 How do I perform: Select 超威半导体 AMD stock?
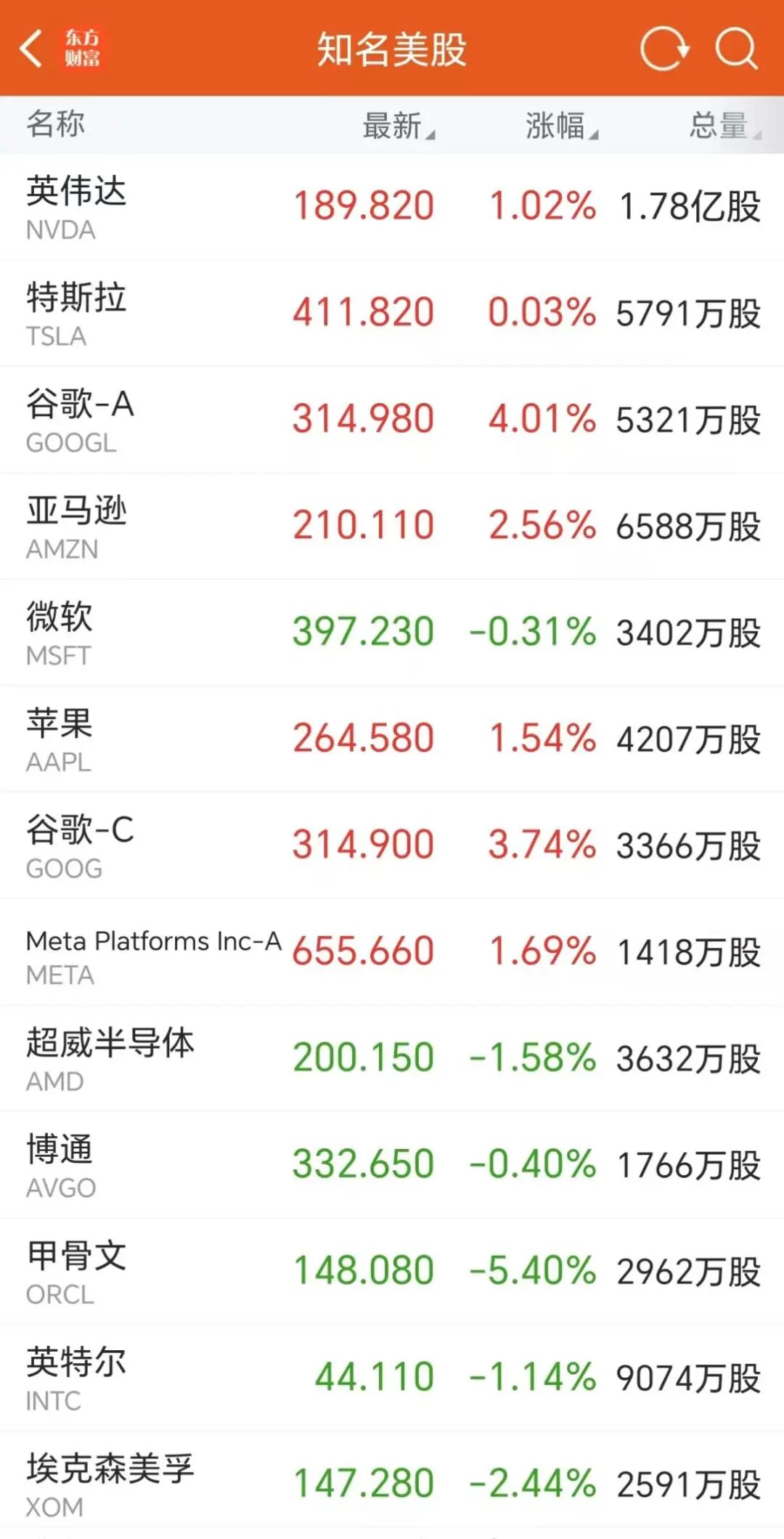tap(392, 1058)
